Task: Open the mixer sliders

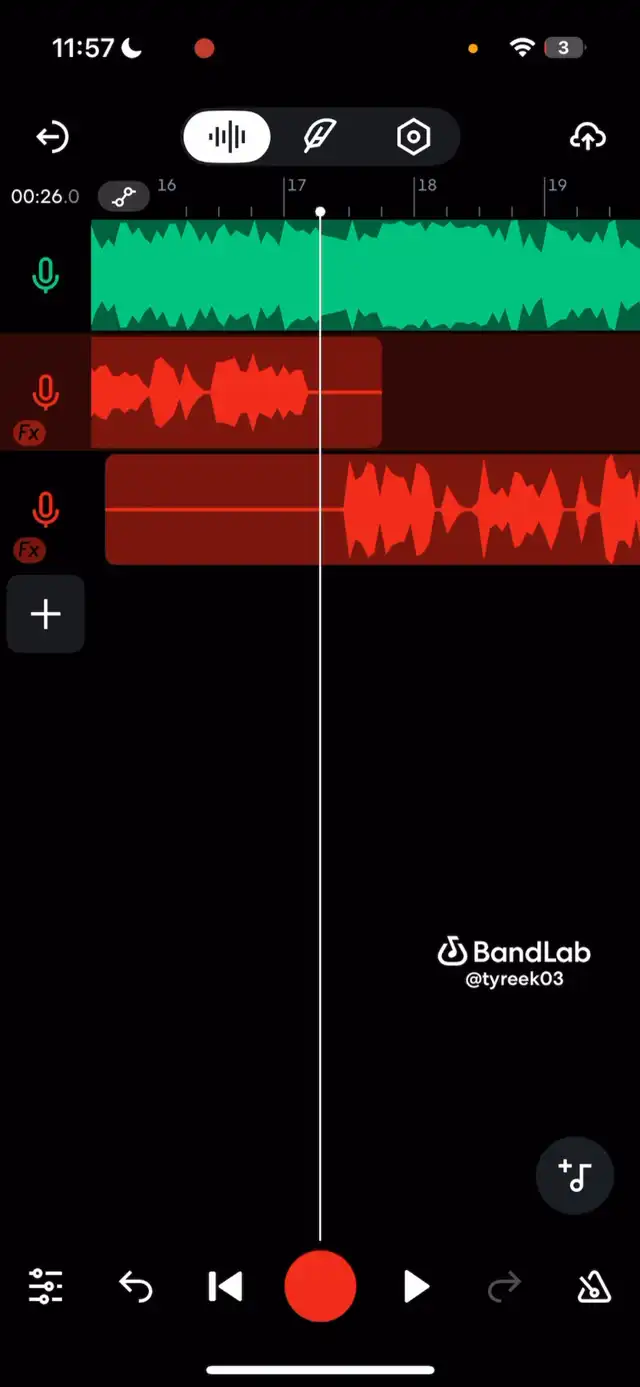Action: (x=46, y=1286)
